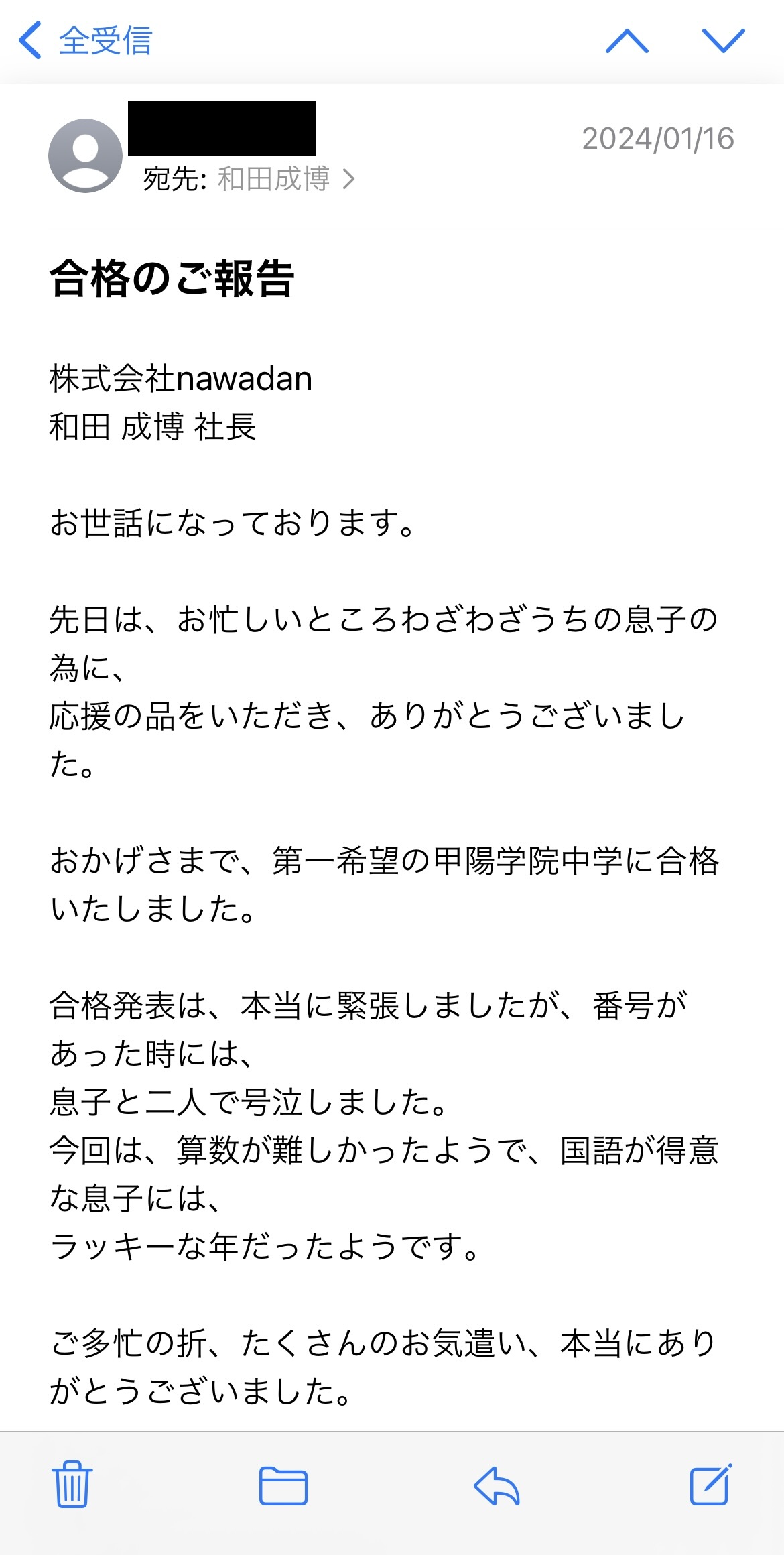Delete this email with the trash icon
This screenshot has height=1555, width=784.
pos(72,1484)
